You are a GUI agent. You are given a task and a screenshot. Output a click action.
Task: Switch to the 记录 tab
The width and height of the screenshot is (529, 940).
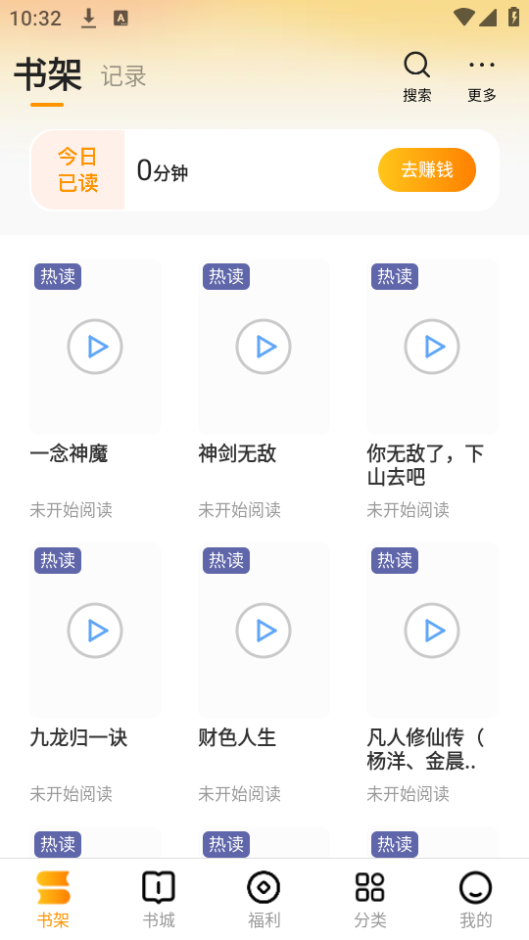point(124,76)
